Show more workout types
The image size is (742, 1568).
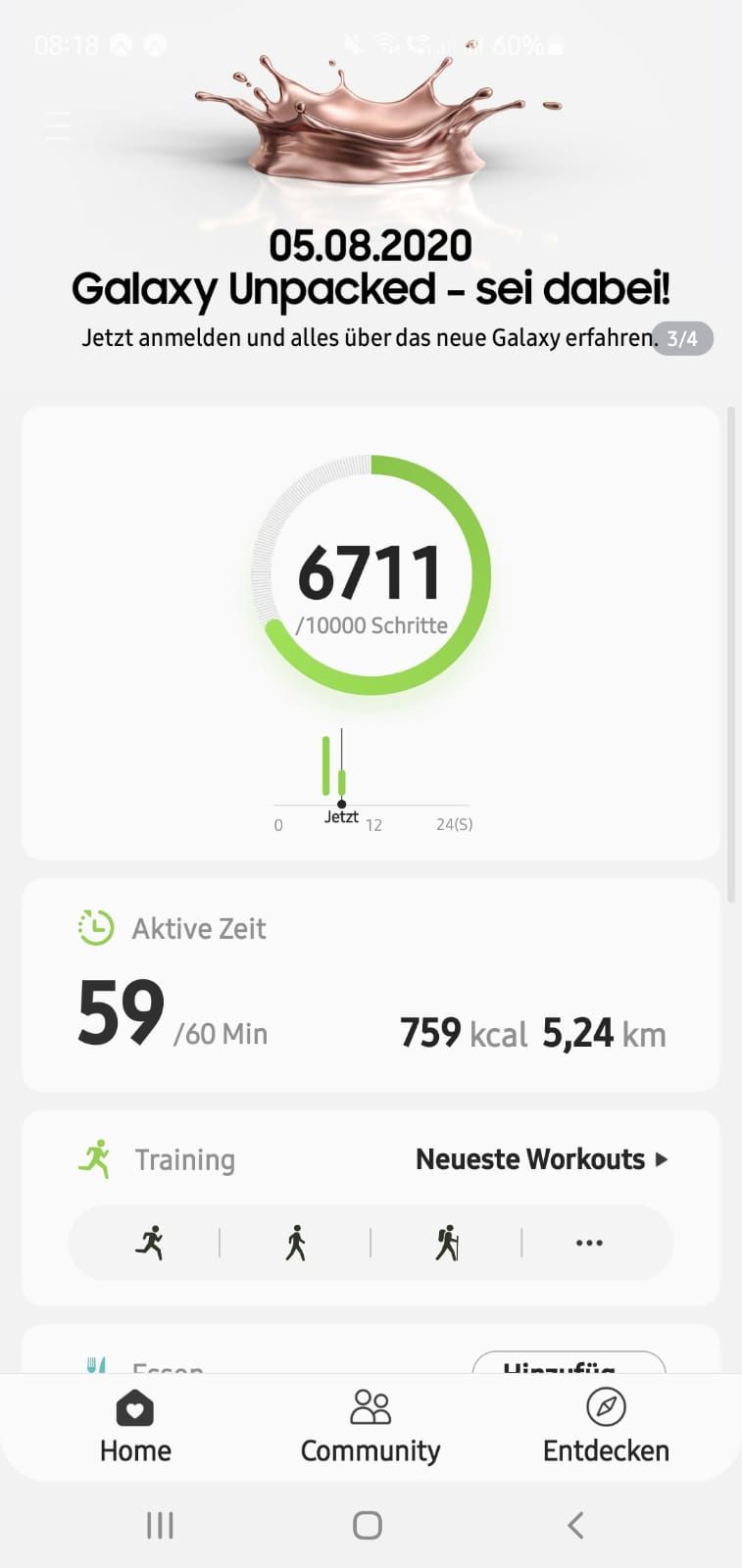(x=589, y=1243)
